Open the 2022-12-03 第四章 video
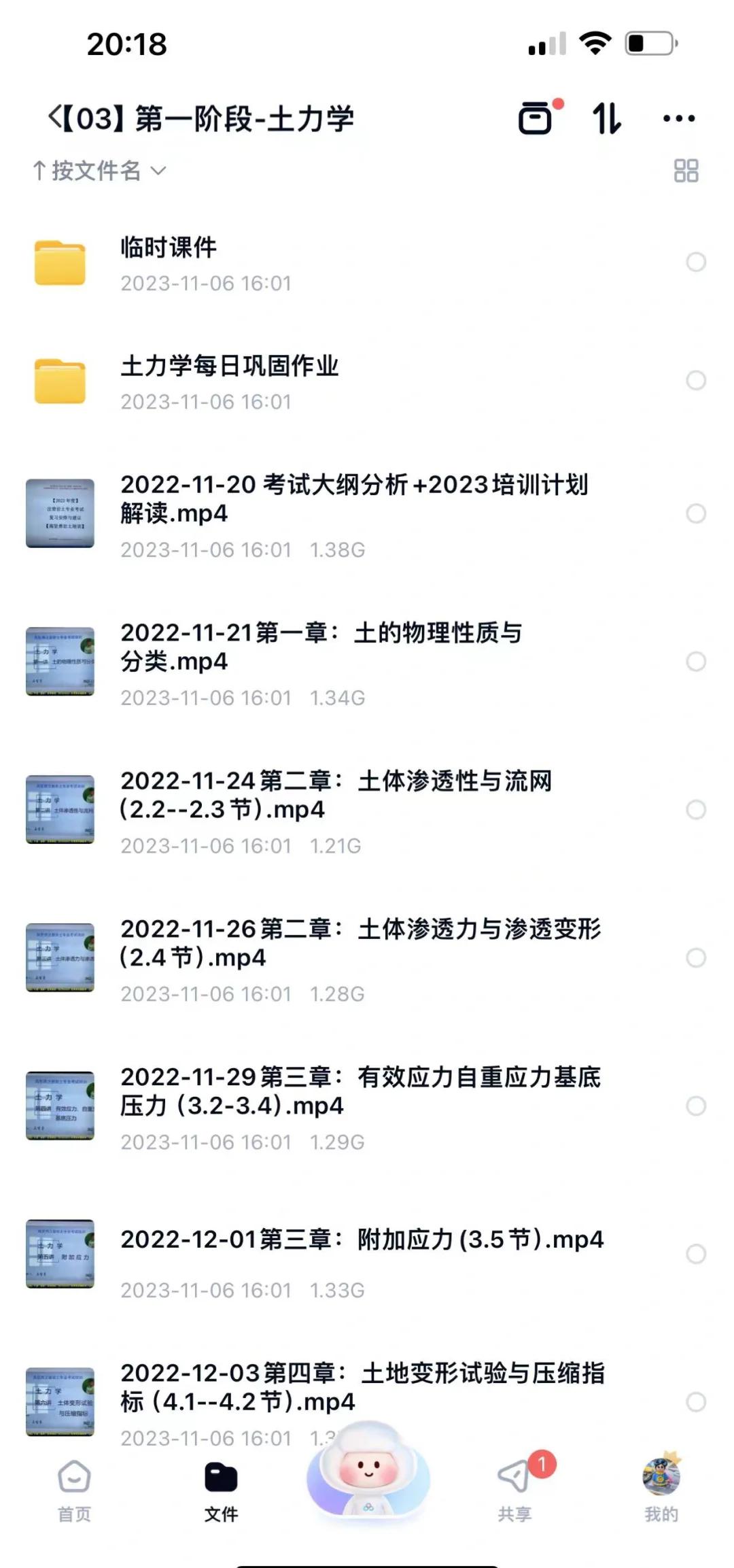 coord(362,1387)
